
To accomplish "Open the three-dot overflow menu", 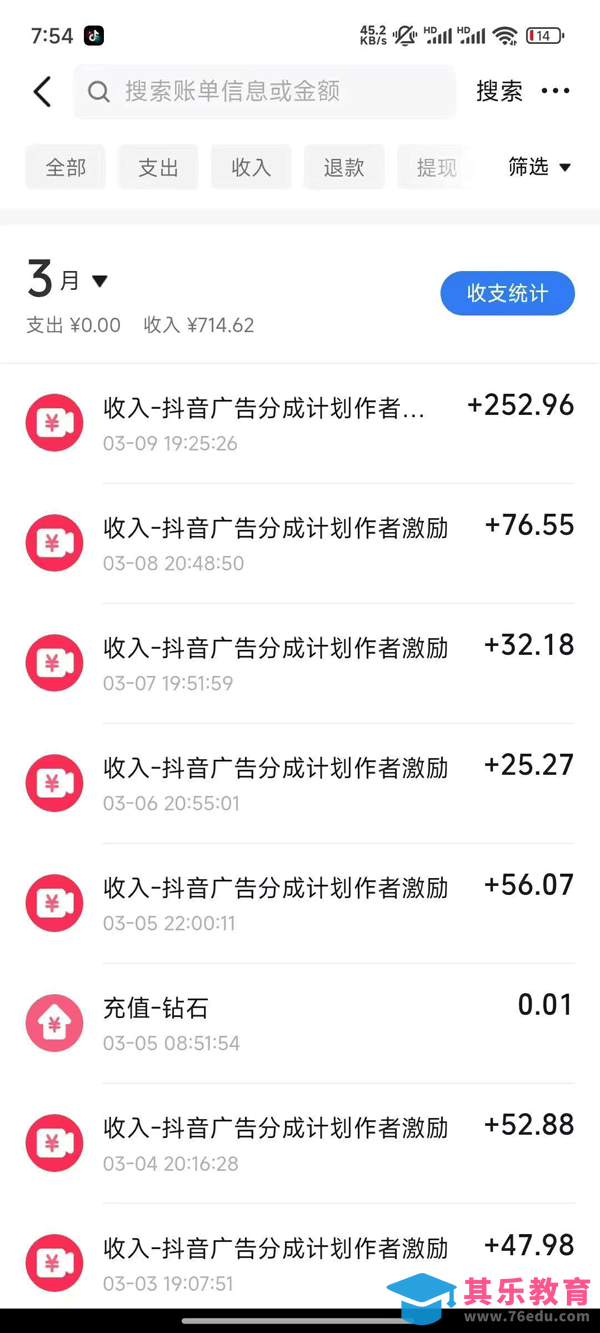I will (x=555, y=92).
